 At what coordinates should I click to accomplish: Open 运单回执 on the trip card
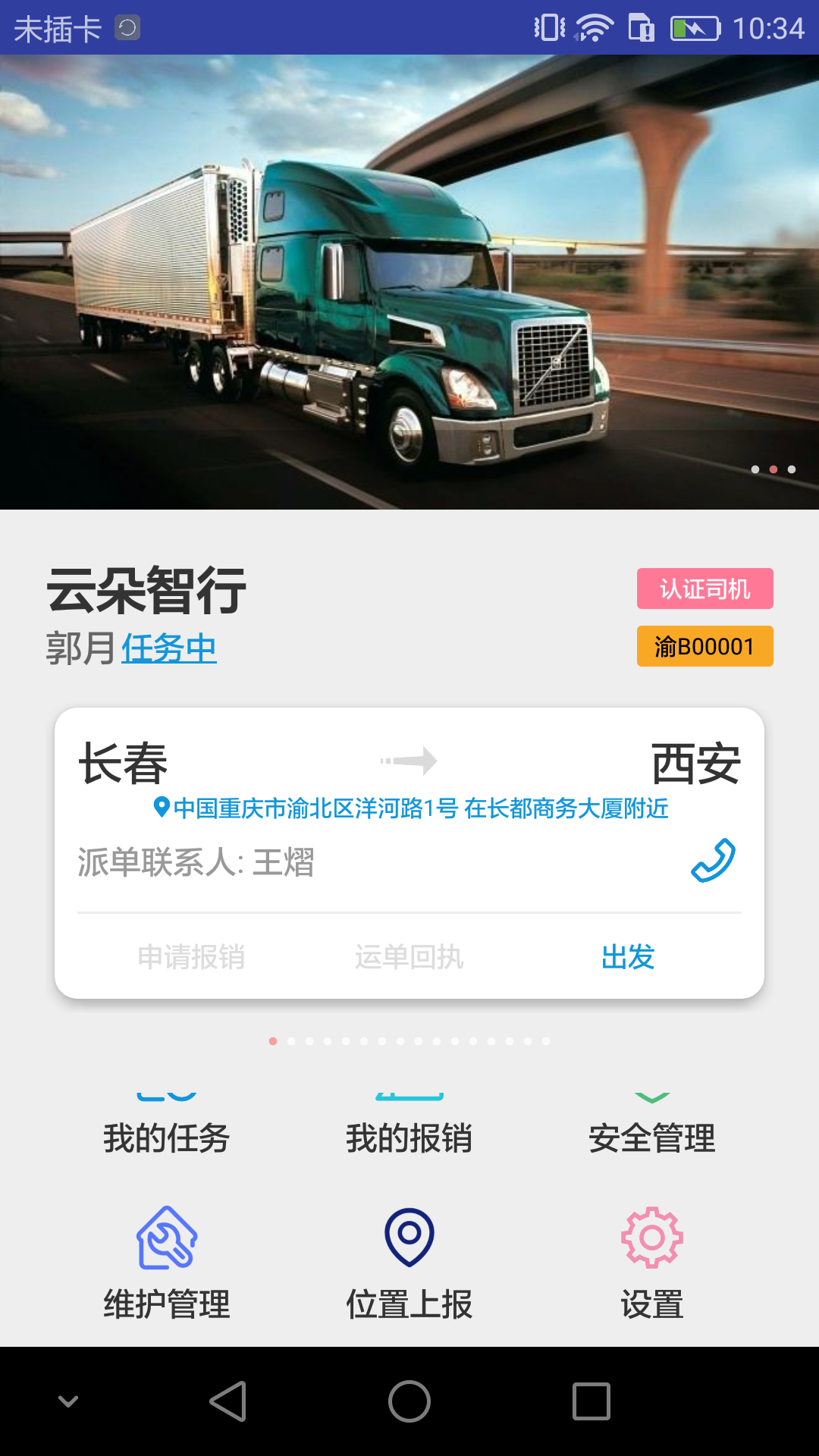pyautogui.click(x=409, y=957)
